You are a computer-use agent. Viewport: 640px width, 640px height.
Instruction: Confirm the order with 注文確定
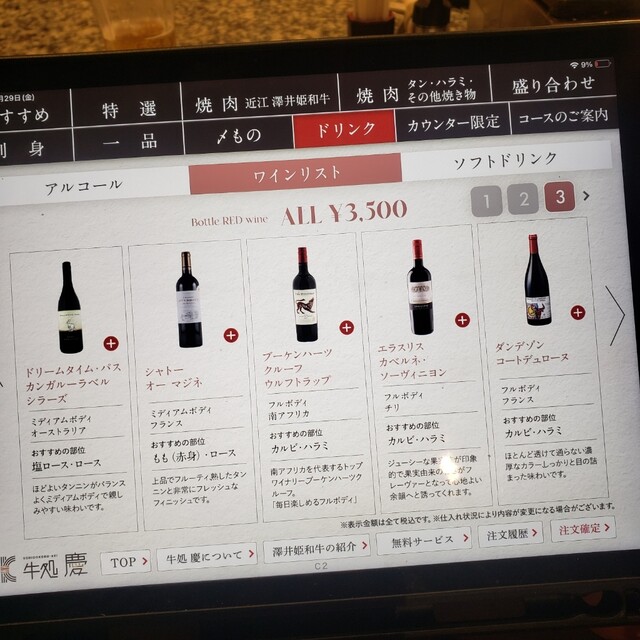[x=582, y=529]
